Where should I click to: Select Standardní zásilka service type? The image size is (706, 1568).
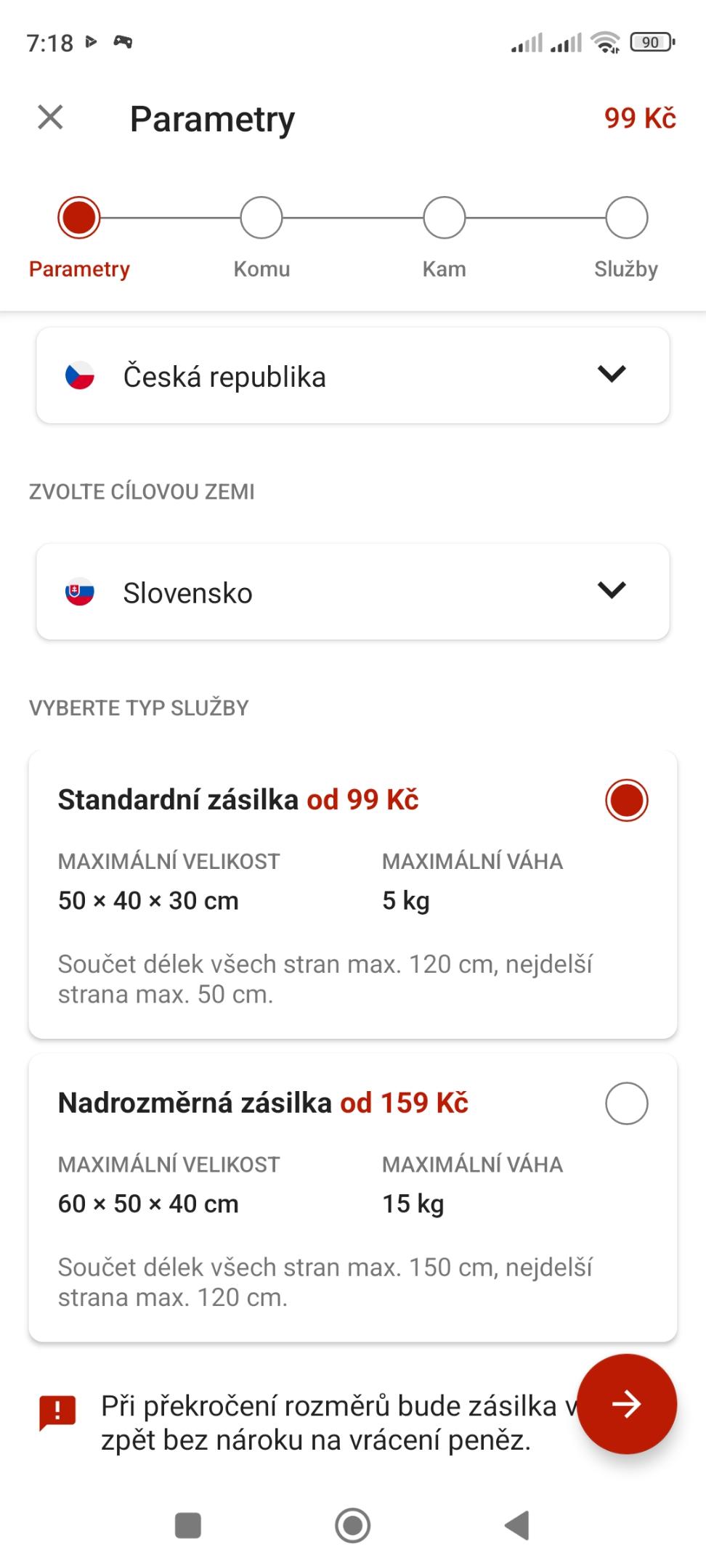tap(626, 800)
